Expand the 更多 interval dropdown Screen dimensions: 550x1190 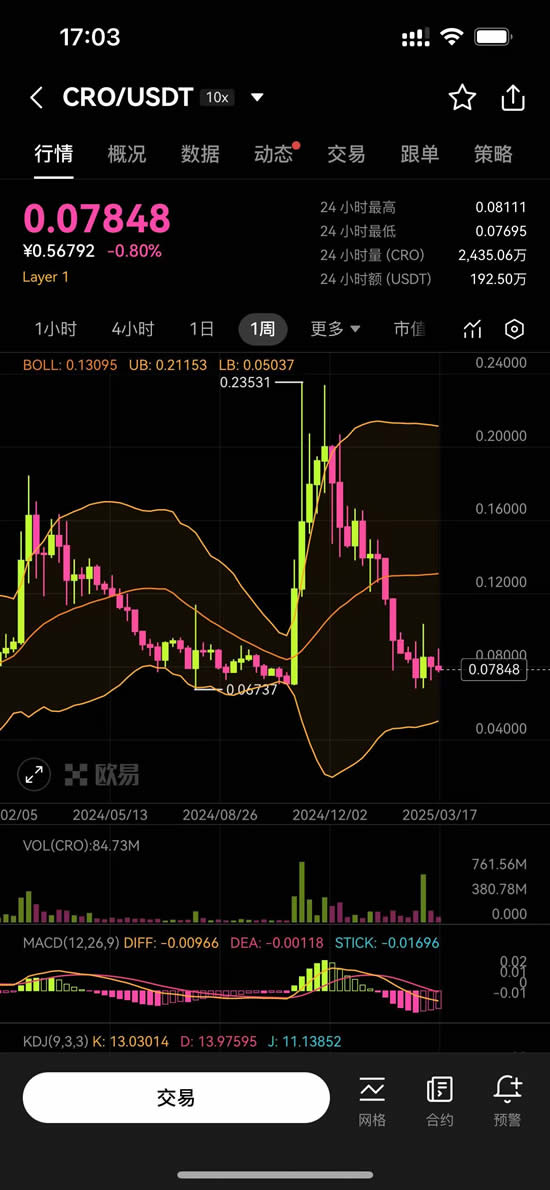coord(335,329)
